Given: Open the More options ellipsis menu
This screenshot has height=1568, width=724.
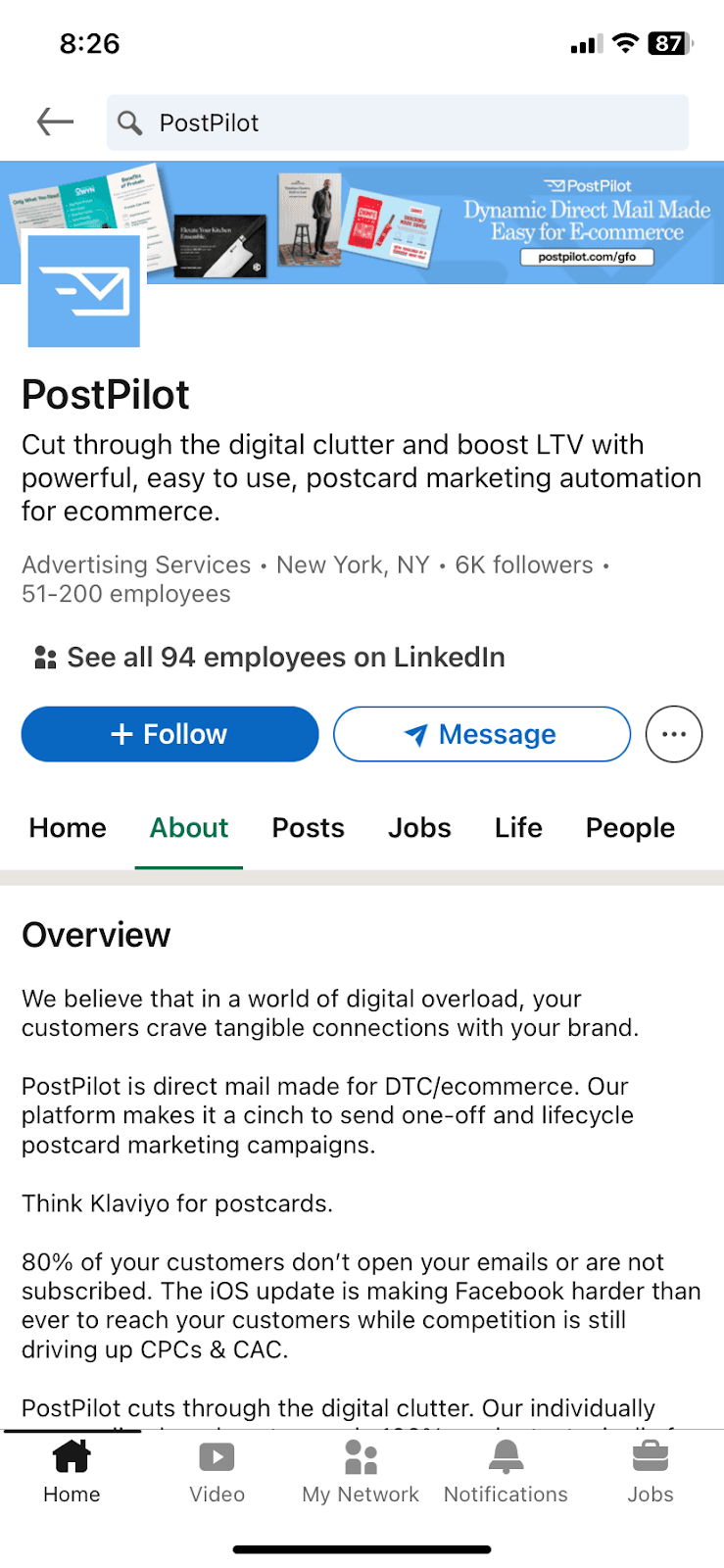Looking at the screenshot, I should click(x=673, y=734).
